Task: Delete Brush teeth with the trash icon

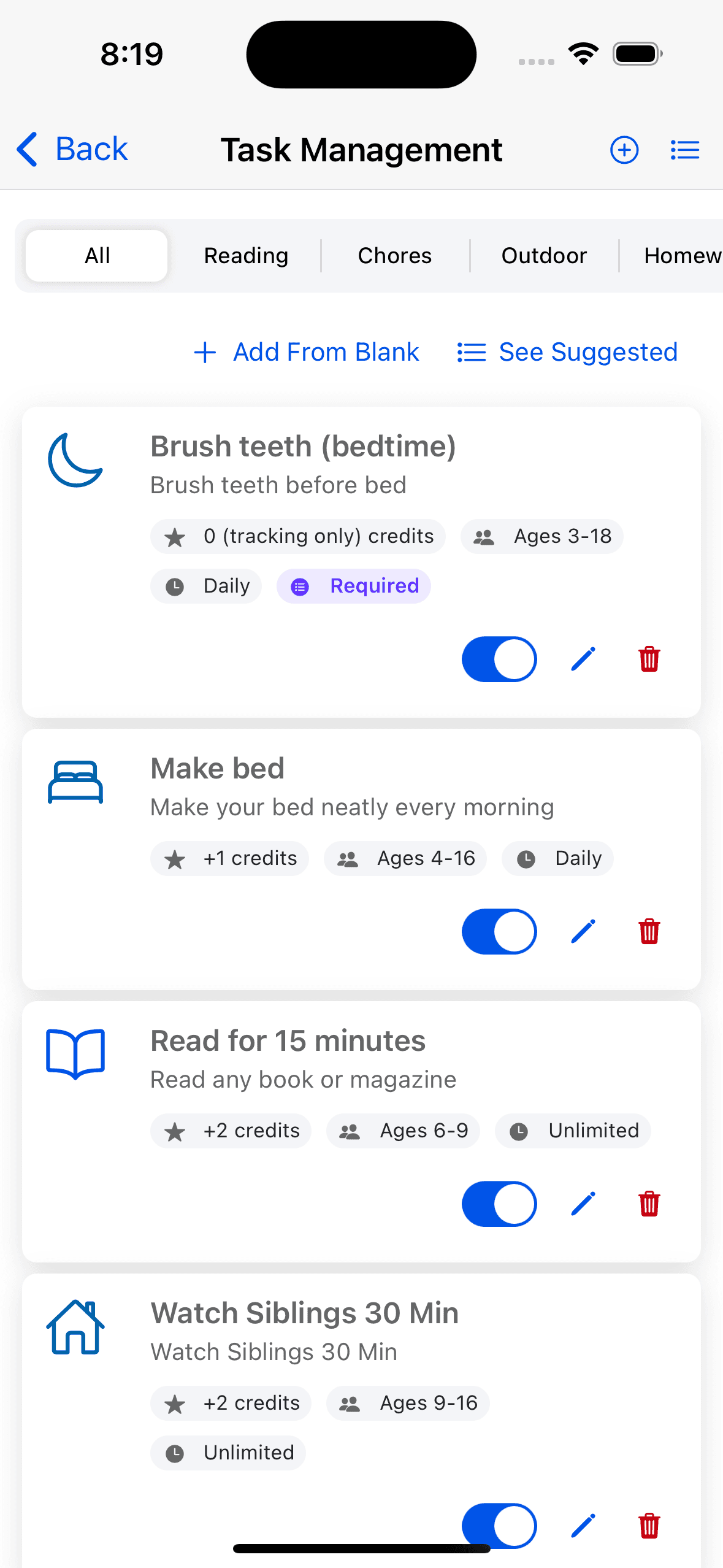Action: click(x=649, y=659)
